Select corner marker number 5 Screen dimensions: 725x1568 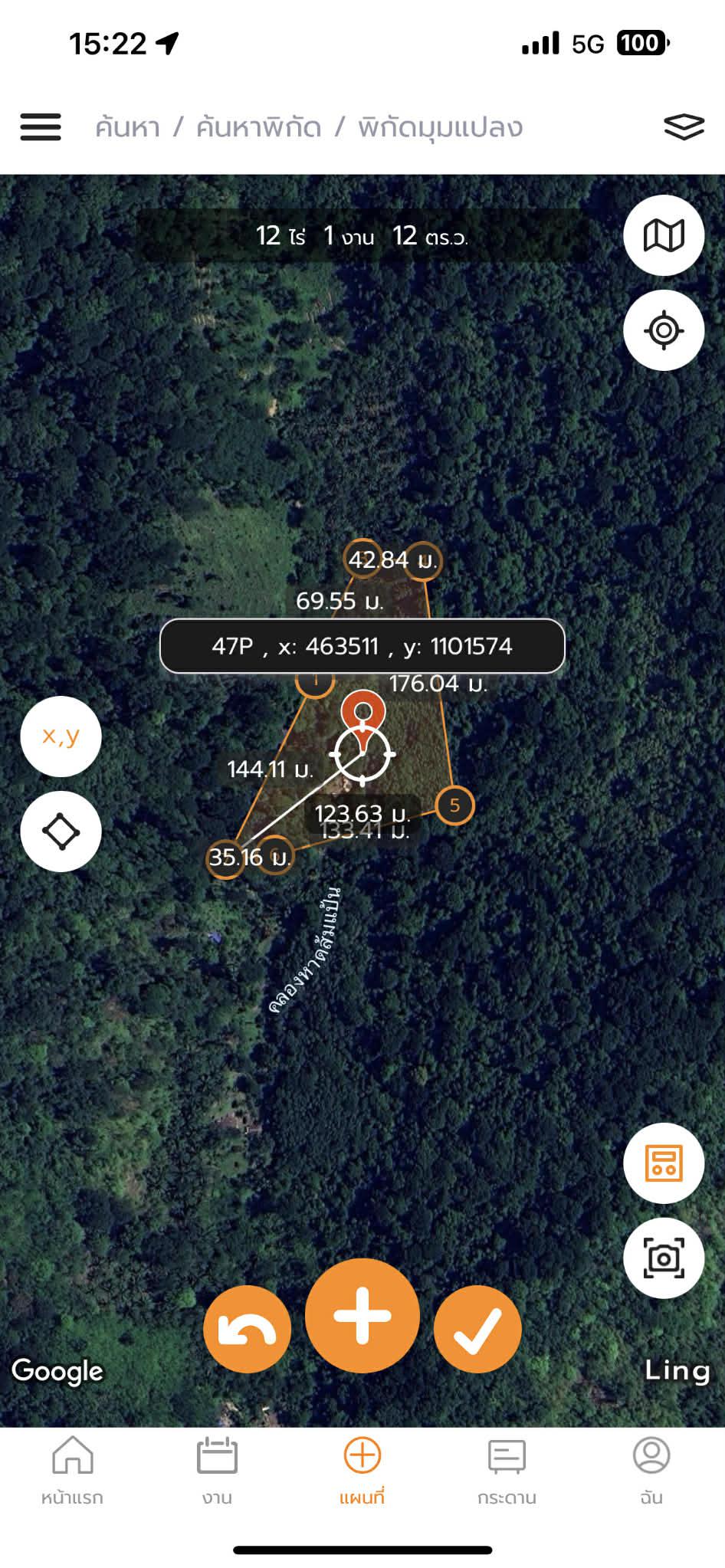(x=454, y=805)
